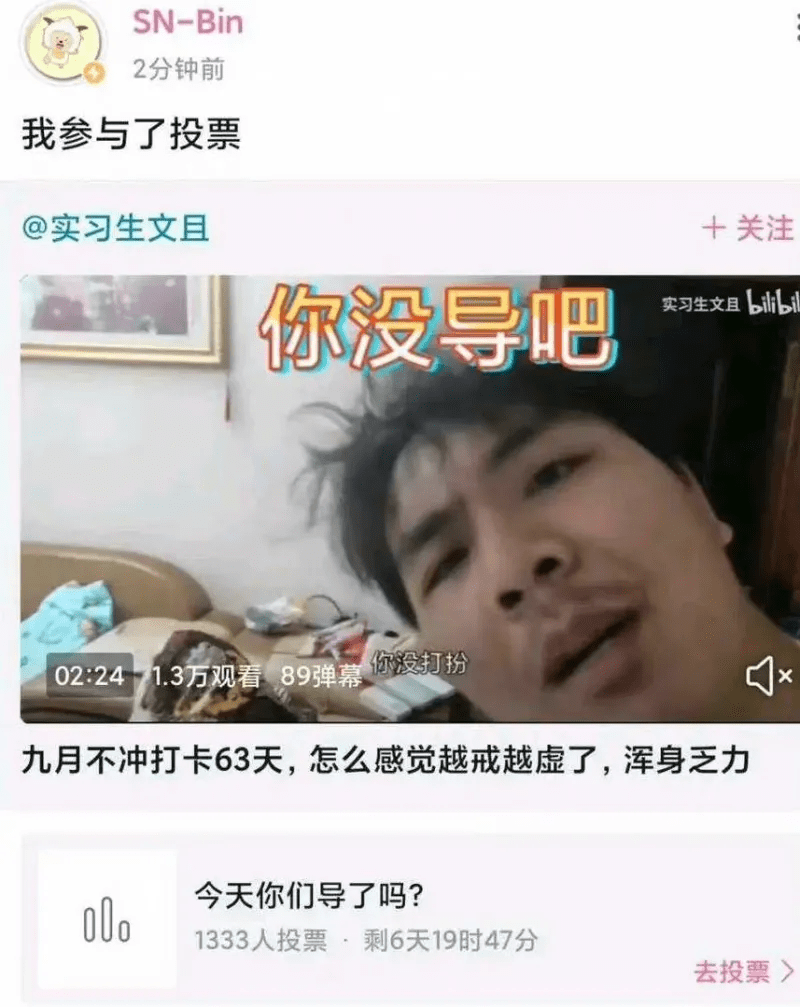Viewport: 800px width, 1007px height.
Task: Open SN-Bin's profile avatar
Action: point(64,44)
